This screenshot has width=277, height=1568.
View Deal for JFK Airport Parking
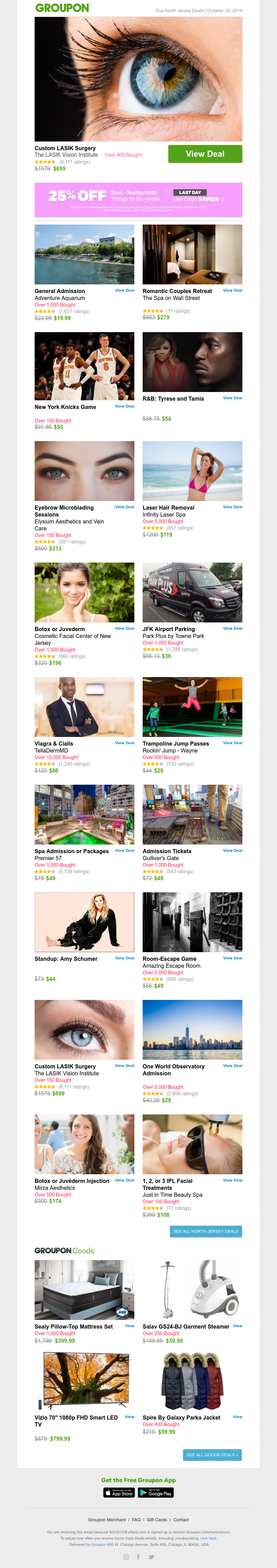(x=232, y=628)
